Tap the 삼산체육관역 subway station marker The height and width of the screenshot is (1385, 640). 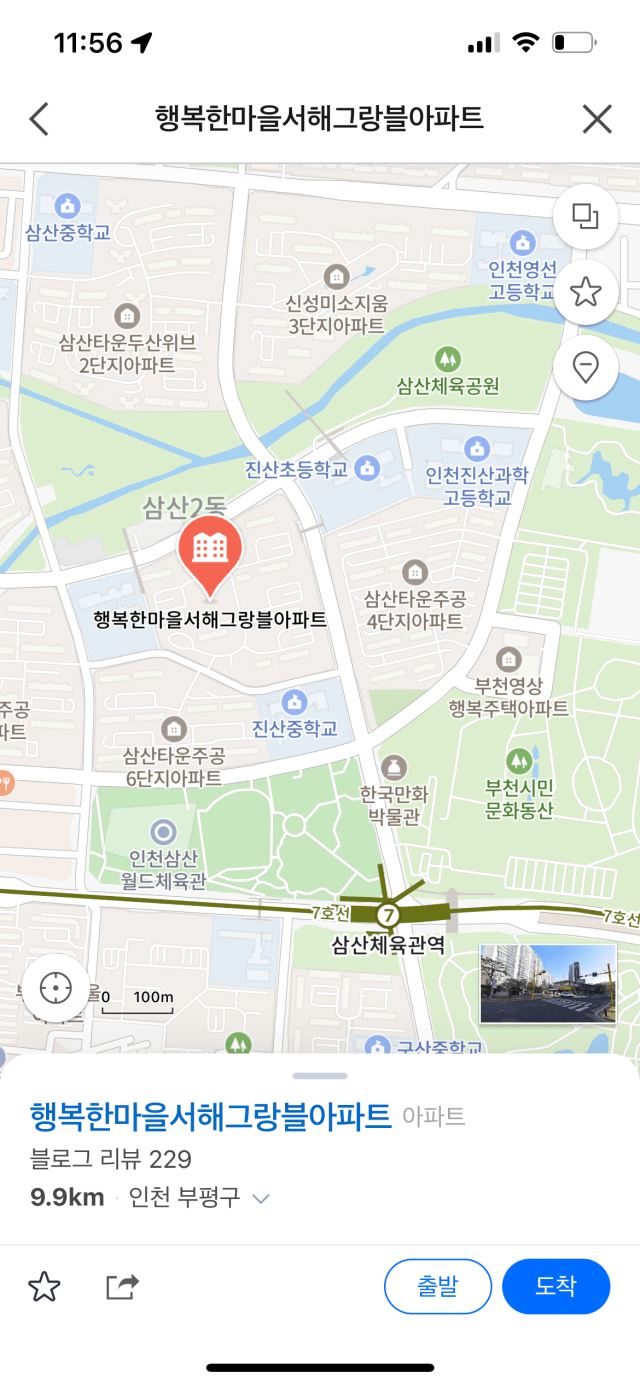point(388,914)
